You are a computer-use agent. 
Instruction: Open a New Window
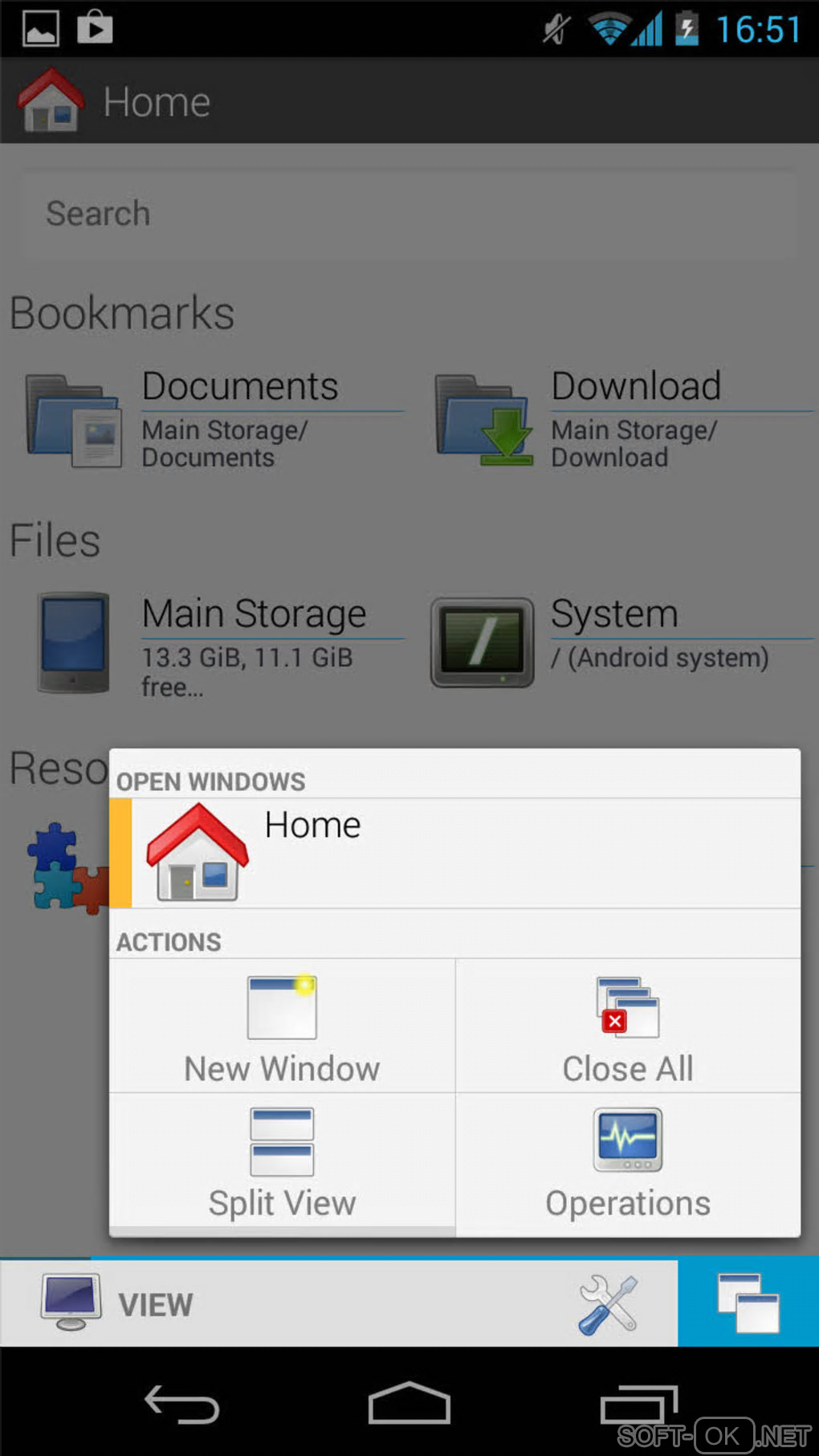click(282, 1026)
